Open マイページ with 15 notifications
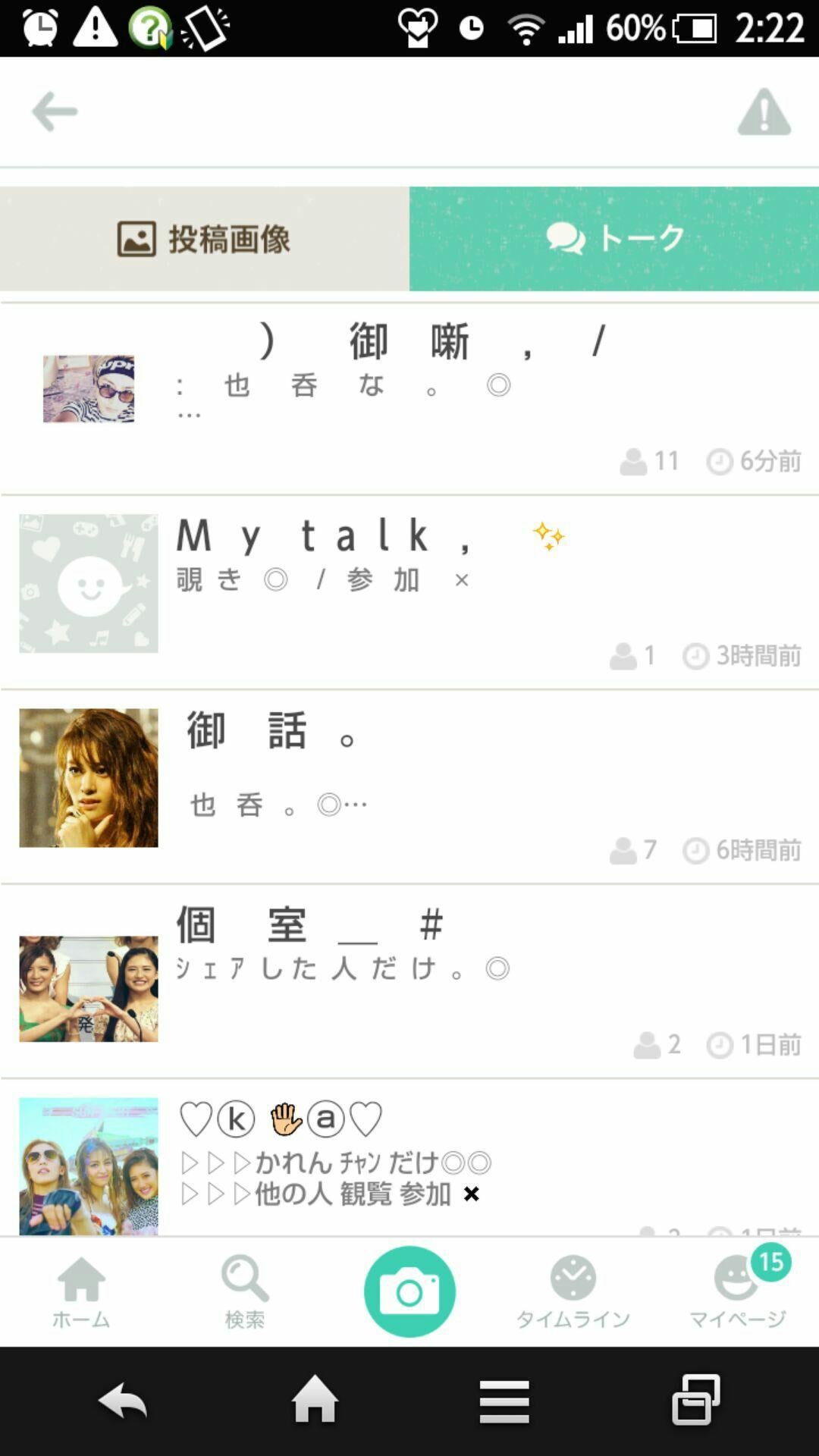819x1456 pixels. click(737, 1292)
